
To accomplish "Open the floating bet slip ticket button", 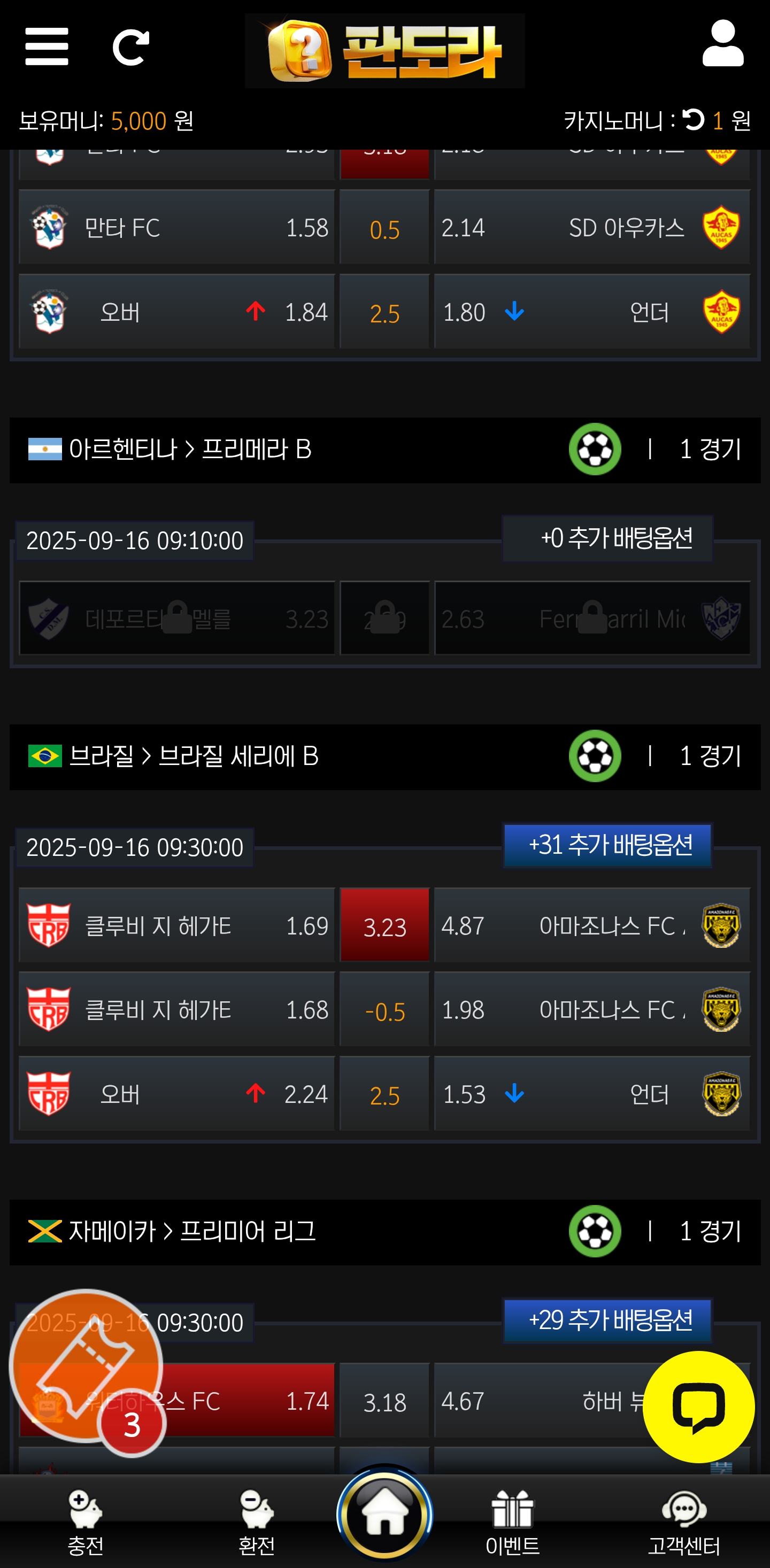I will (x=85, y=1366).
